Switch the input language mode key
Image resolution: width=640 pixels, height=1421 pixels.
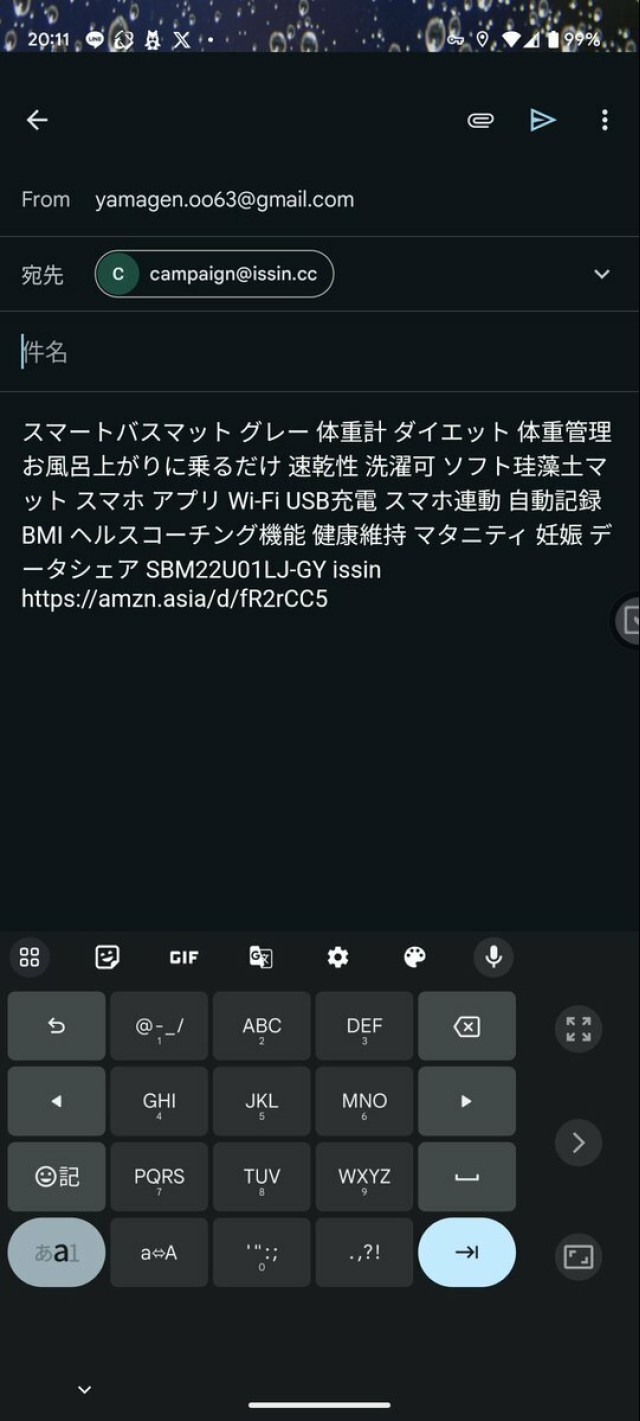pyautogui.click(x=56, y=1252)
